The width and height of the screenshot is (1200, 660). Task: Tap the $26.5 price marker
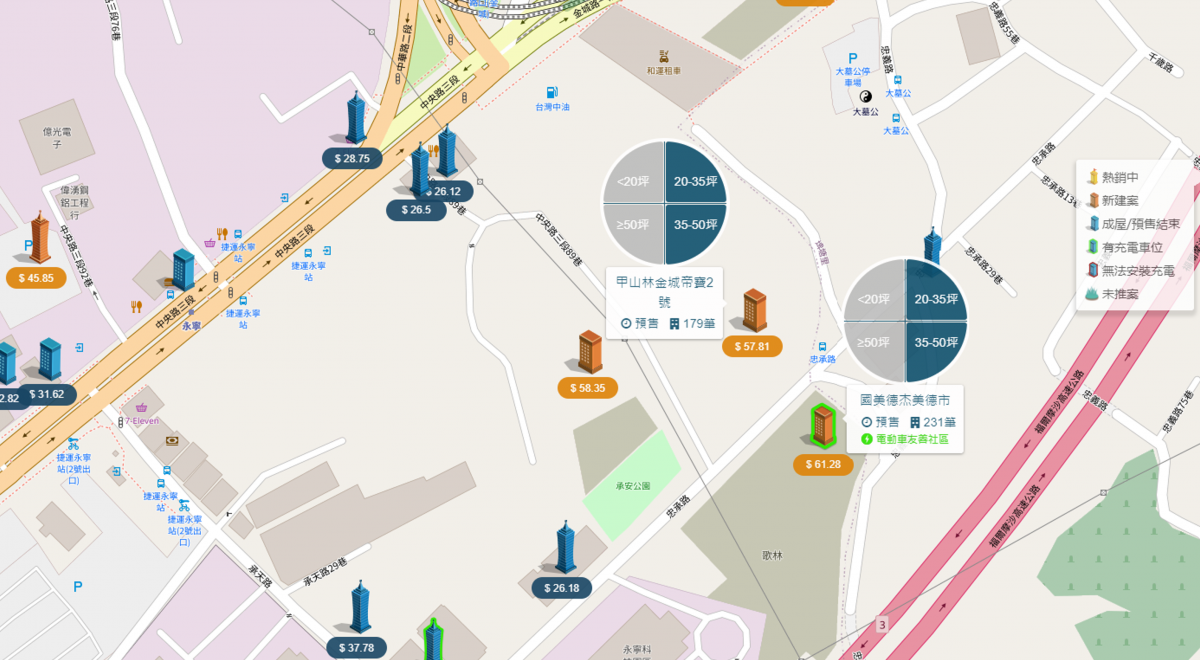(416, 210)
